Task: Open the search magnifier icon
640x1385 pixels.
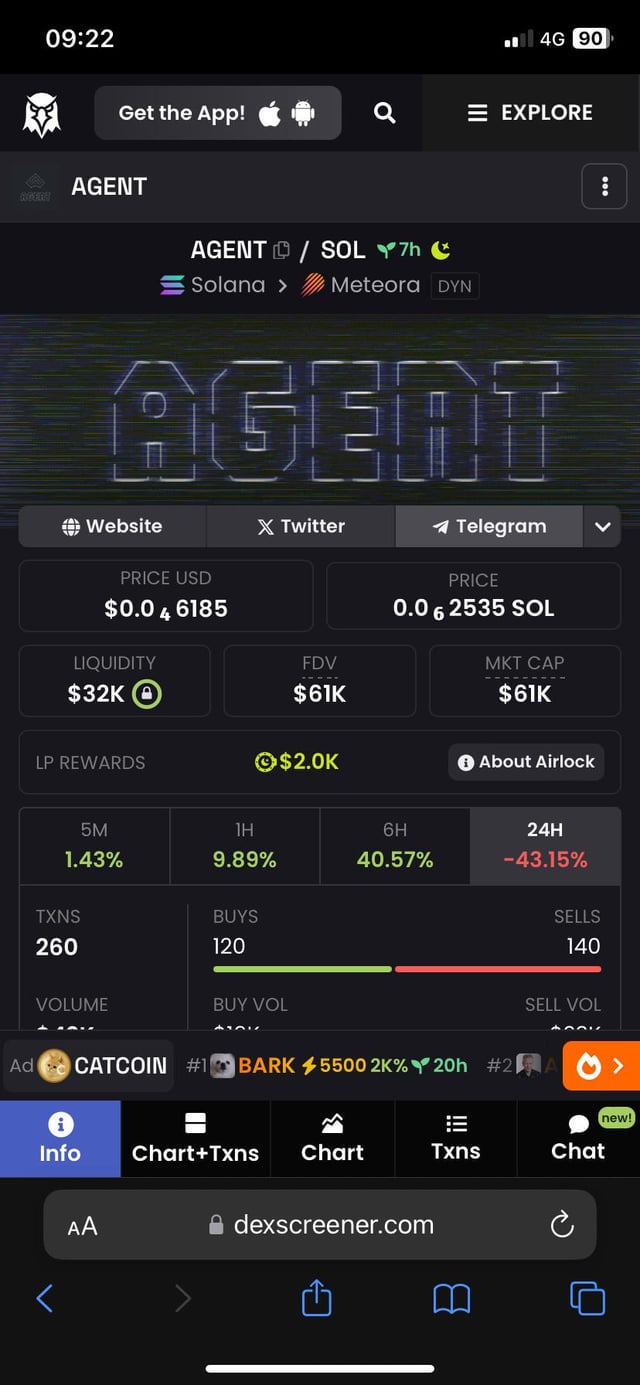Action: tap(384, 113)
